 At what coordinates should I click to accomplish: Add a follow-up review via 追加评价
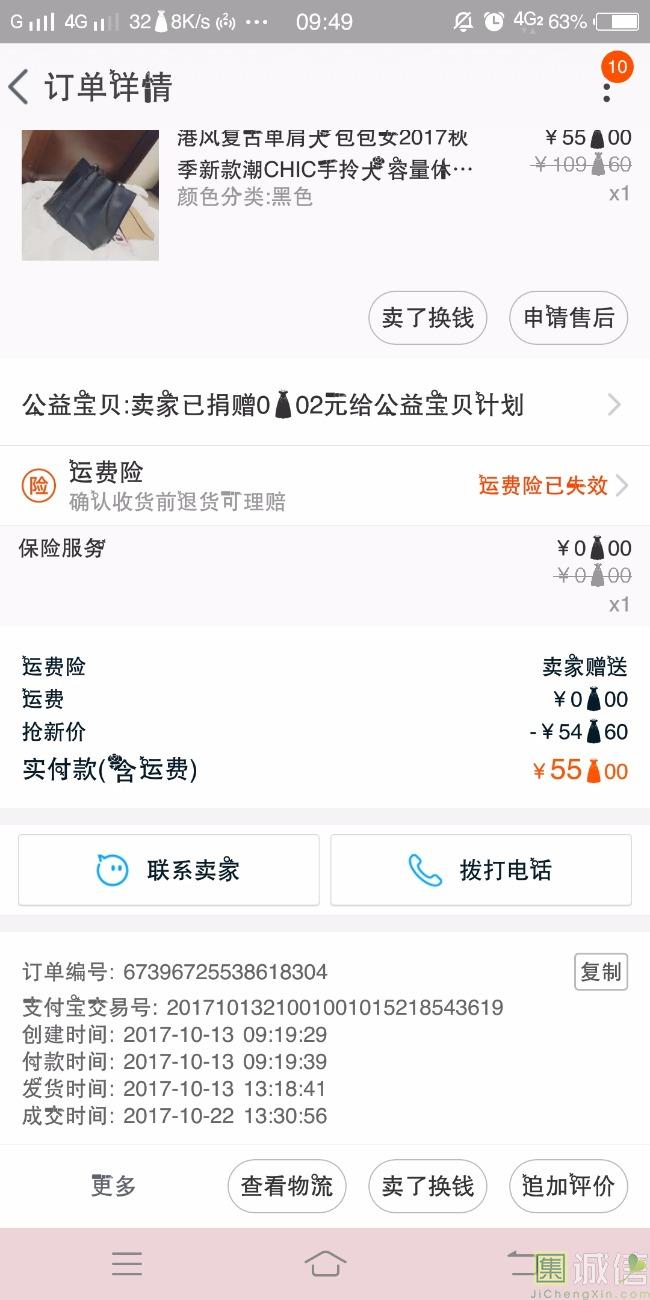568,1186
